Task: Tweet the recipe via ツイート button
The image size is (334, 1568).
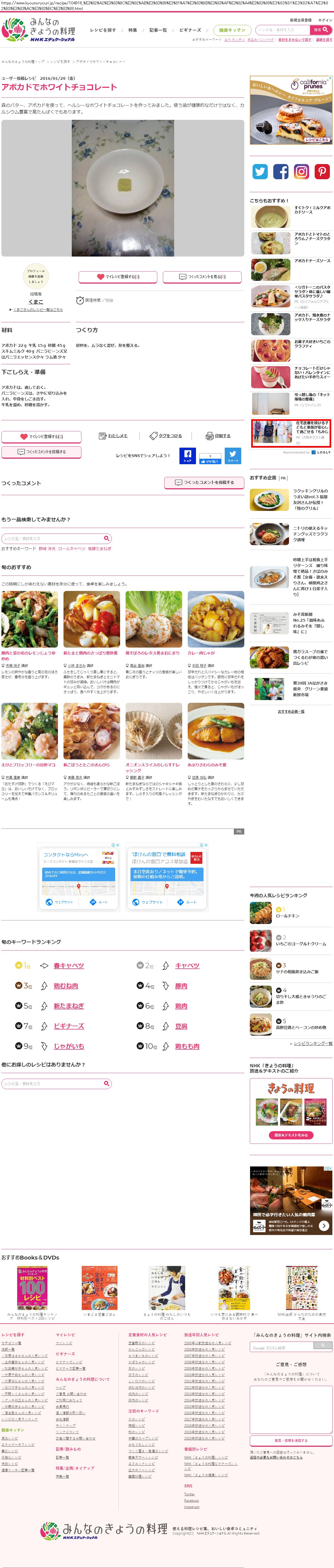Action: pos(233,455)
